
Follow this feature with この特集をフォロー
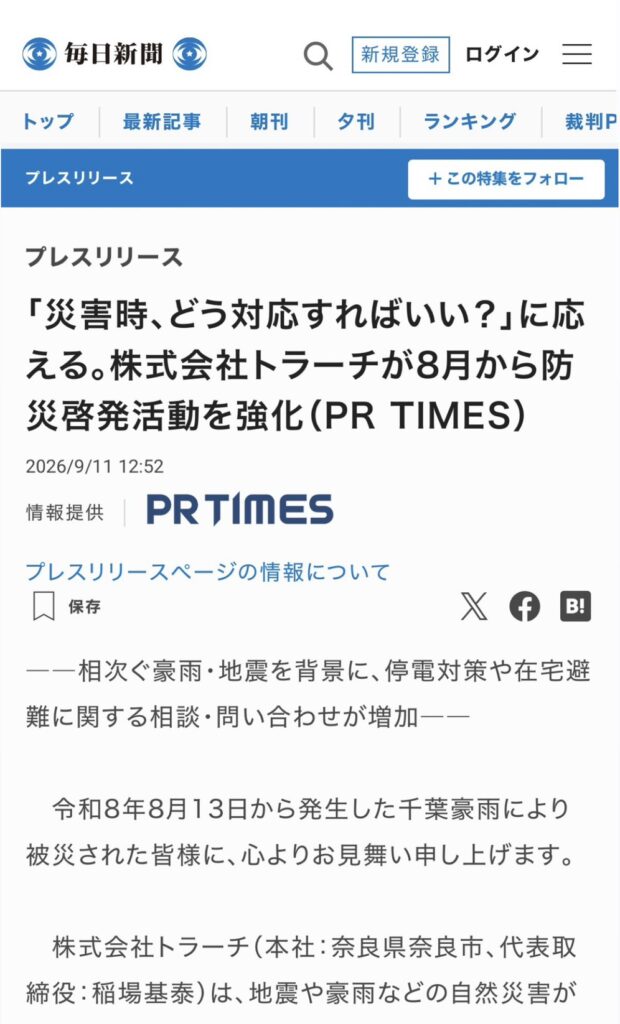506,179
